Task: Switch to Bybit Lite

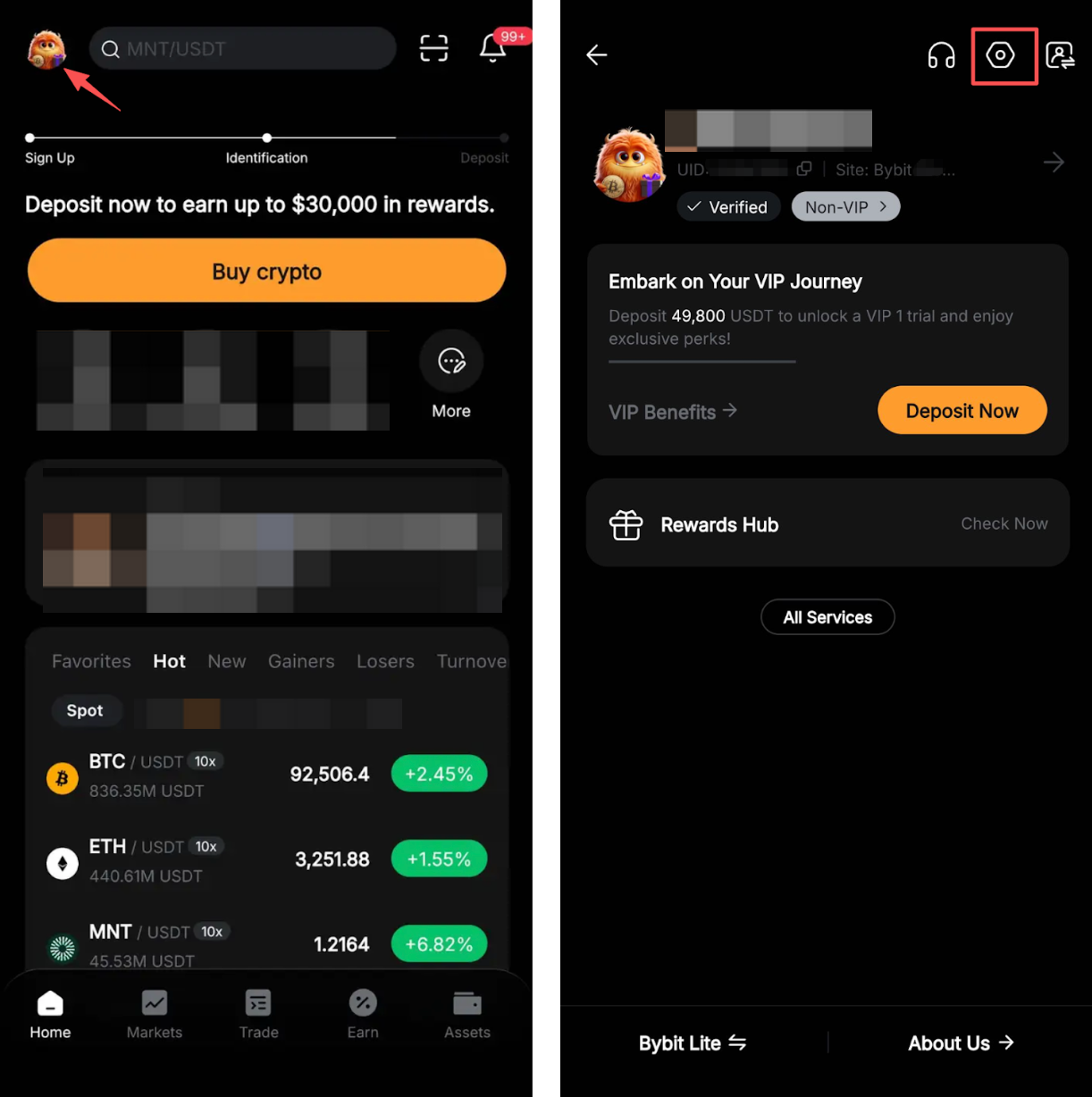Action: click(693, 1043)
